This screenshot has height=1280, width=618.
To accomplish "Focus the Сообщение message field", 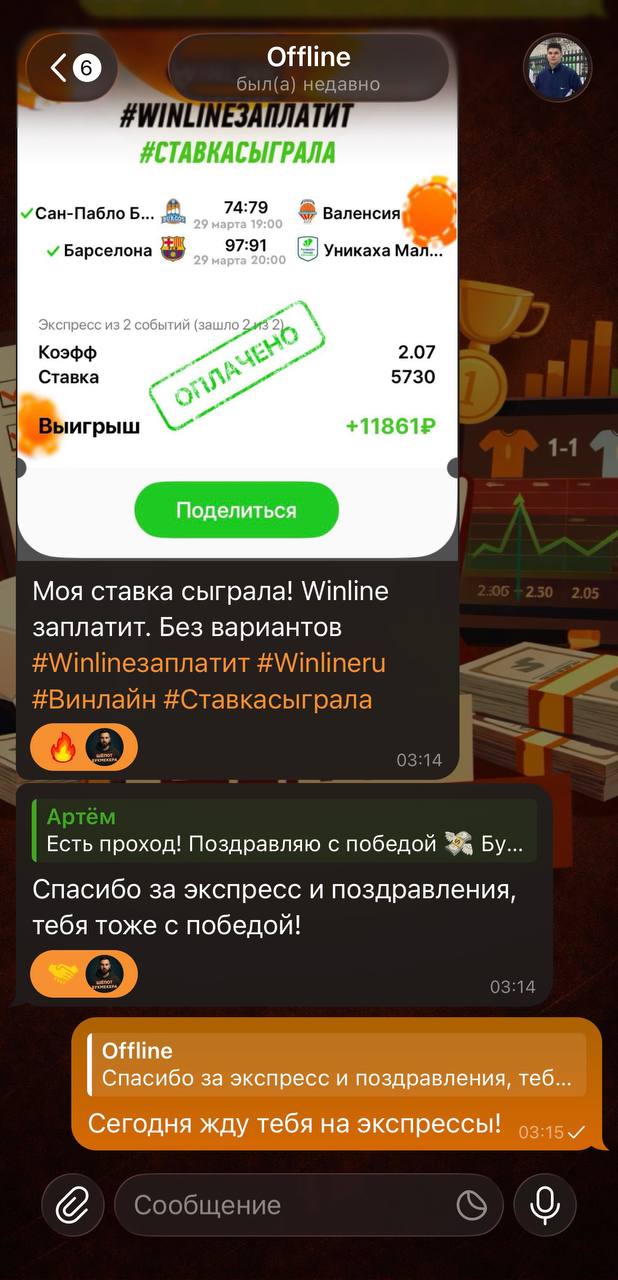I will [285, 1205].
